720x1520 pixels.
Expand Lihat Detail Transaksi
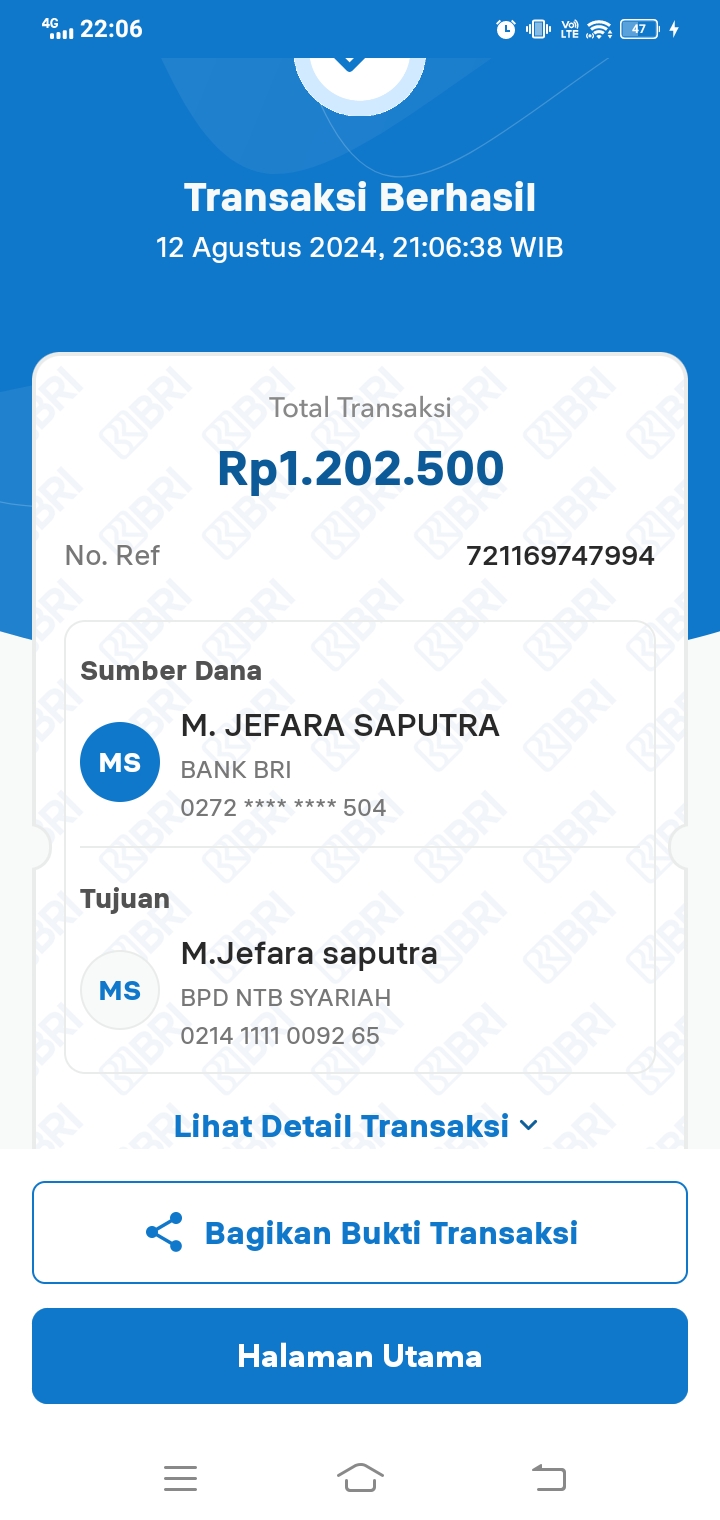356,1126
